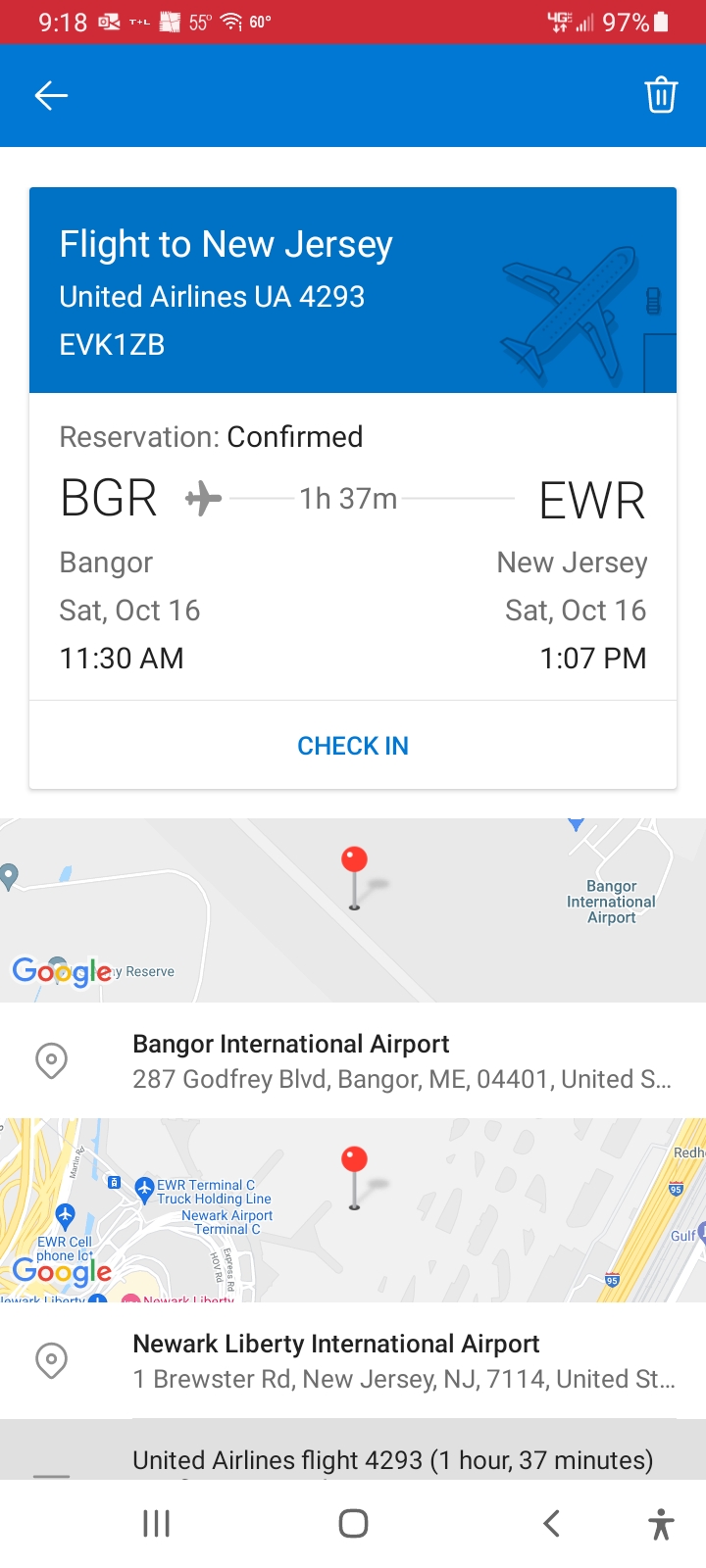Go to the home screen
The width and height of the screenshot is (706, 1568).
[x=353, y=1523]
